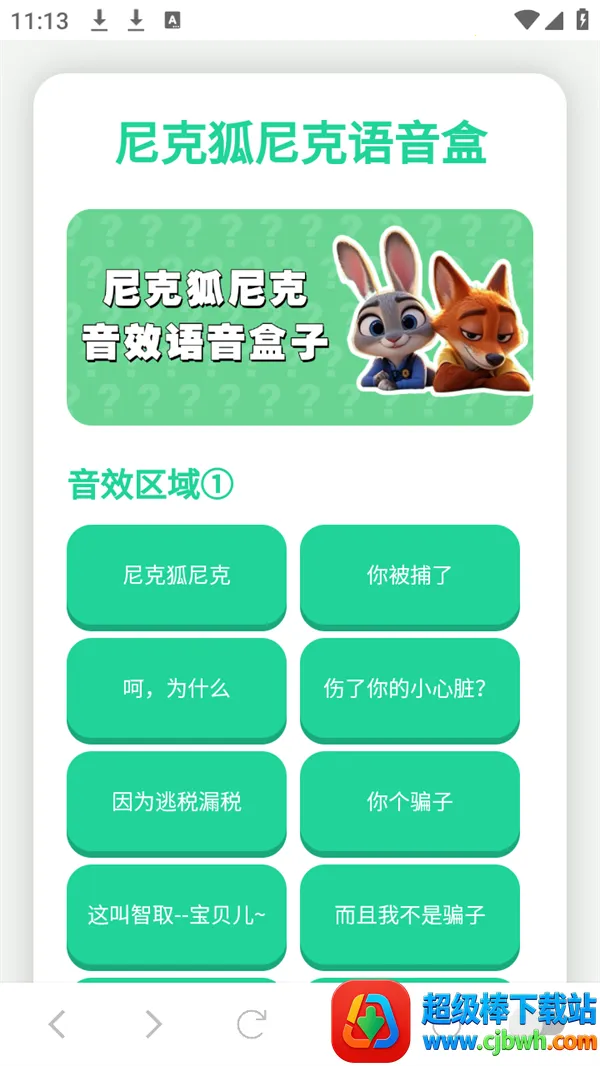600x1066 pixels.
Task: Play the 你个骗子 voice line
Action: (x=410, y=801)
